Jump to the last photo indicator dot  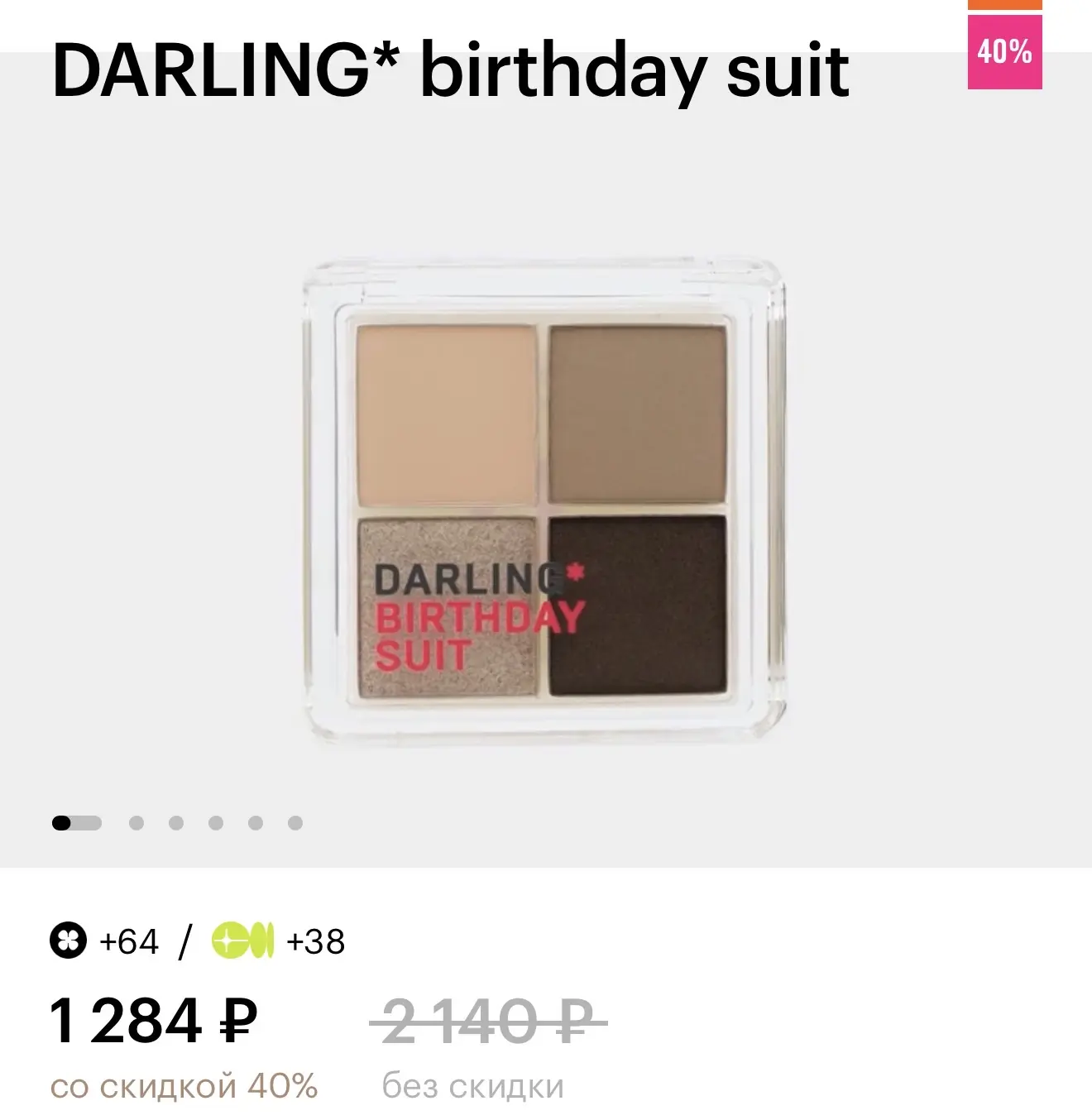click(x=295, y=823)
